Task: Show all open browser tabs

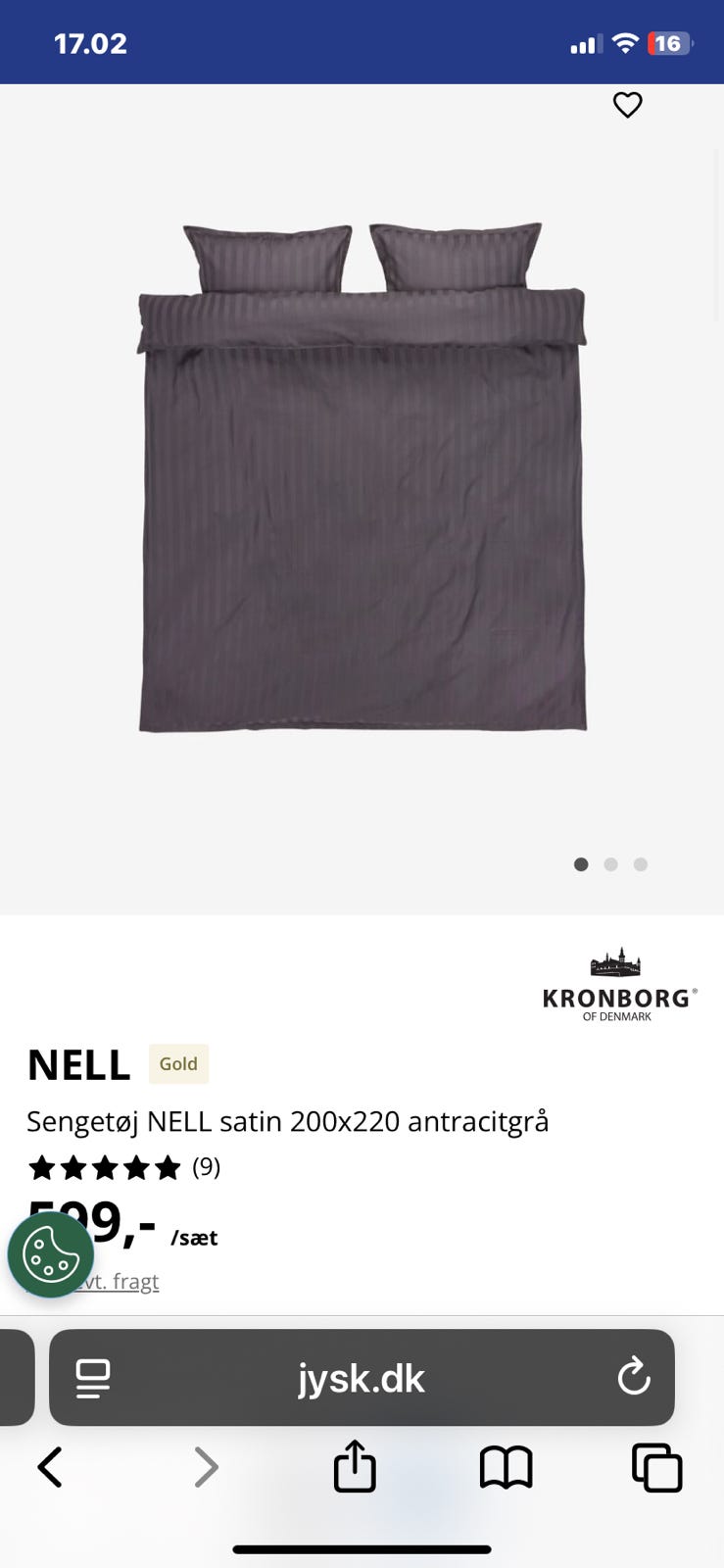Action: point(656,1467)
